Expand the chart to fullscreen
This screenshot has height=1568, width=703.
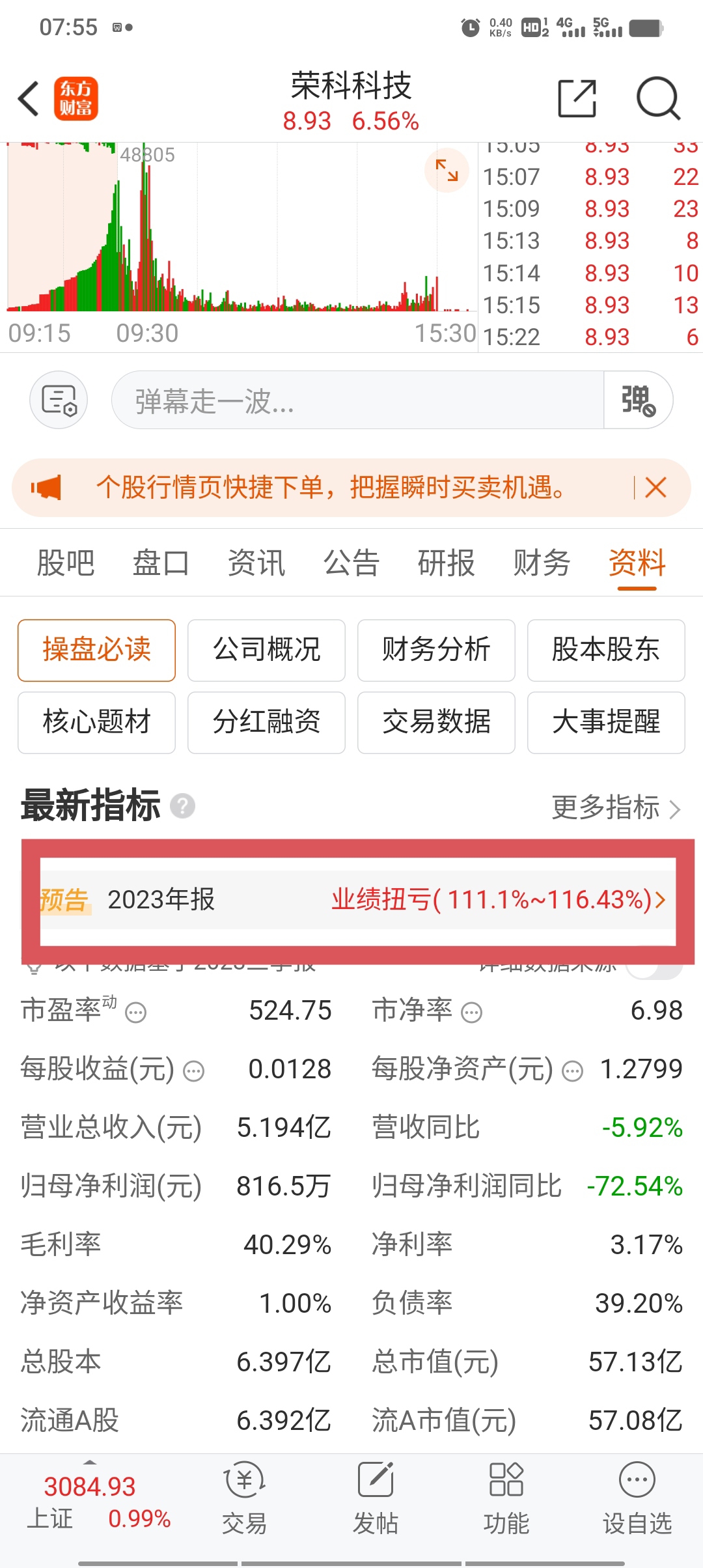click(447, 171)
